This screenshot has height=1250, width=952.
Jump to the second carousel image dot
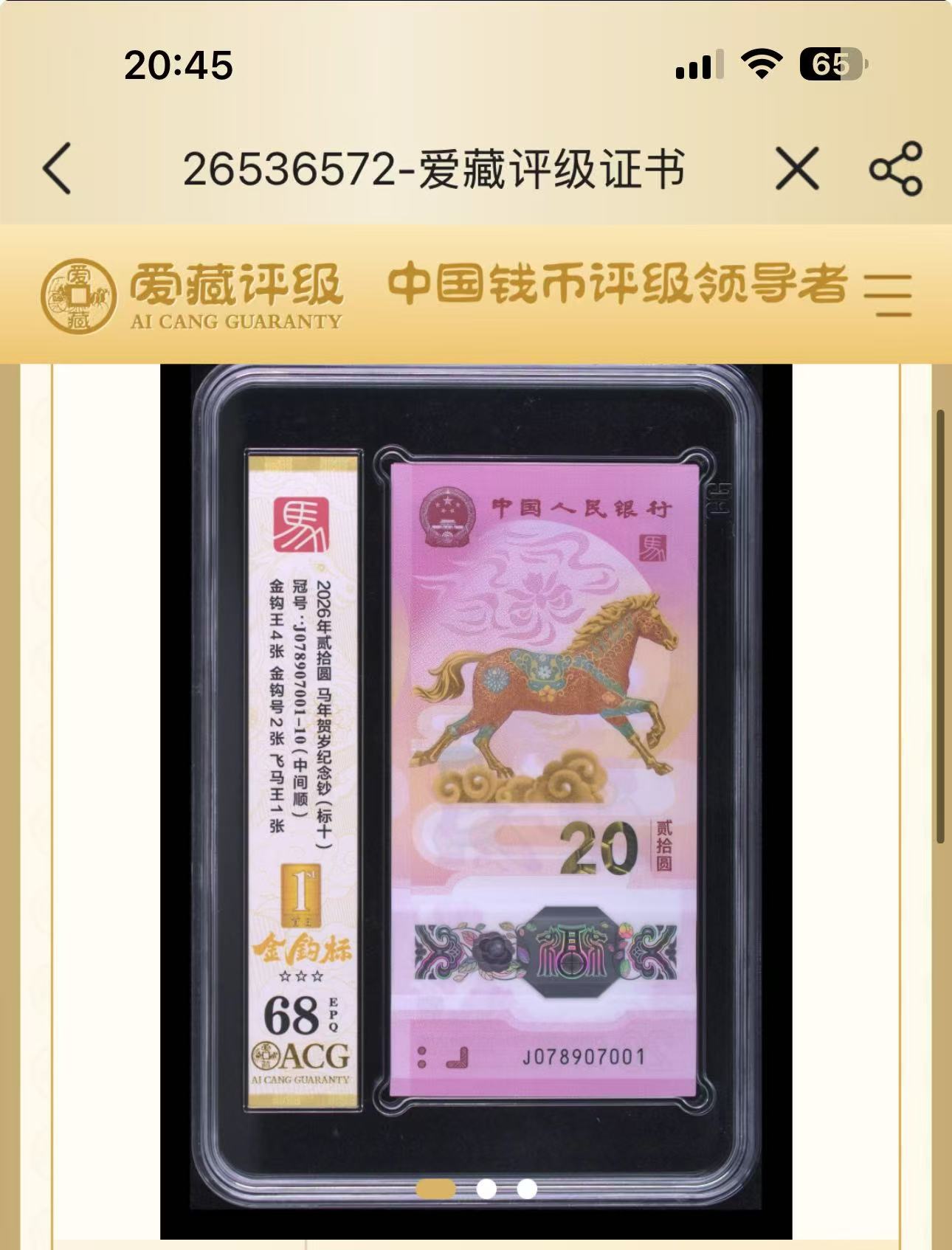(486, 1189)
